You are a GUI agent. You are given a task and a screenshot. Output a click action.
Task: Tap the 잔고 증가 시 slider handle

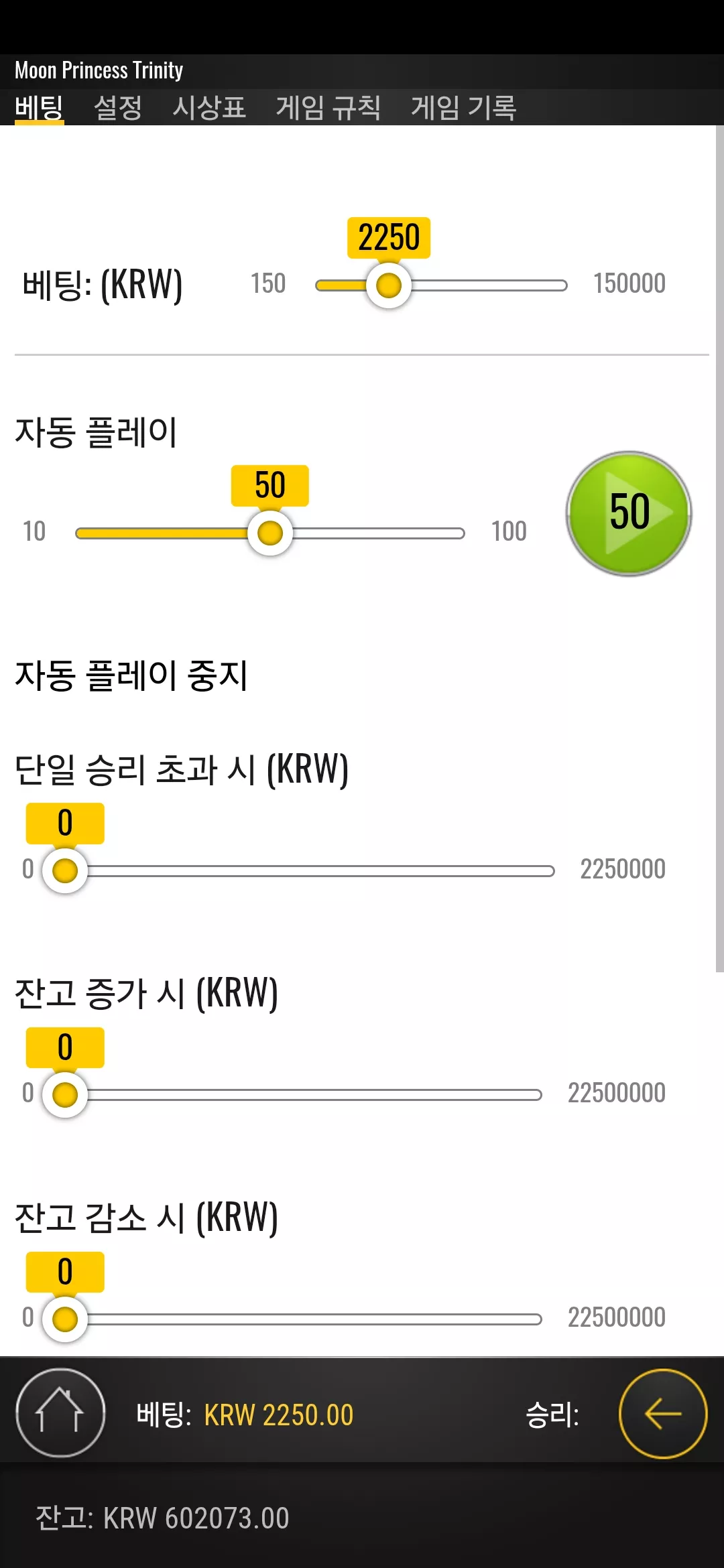point(65,1095)
